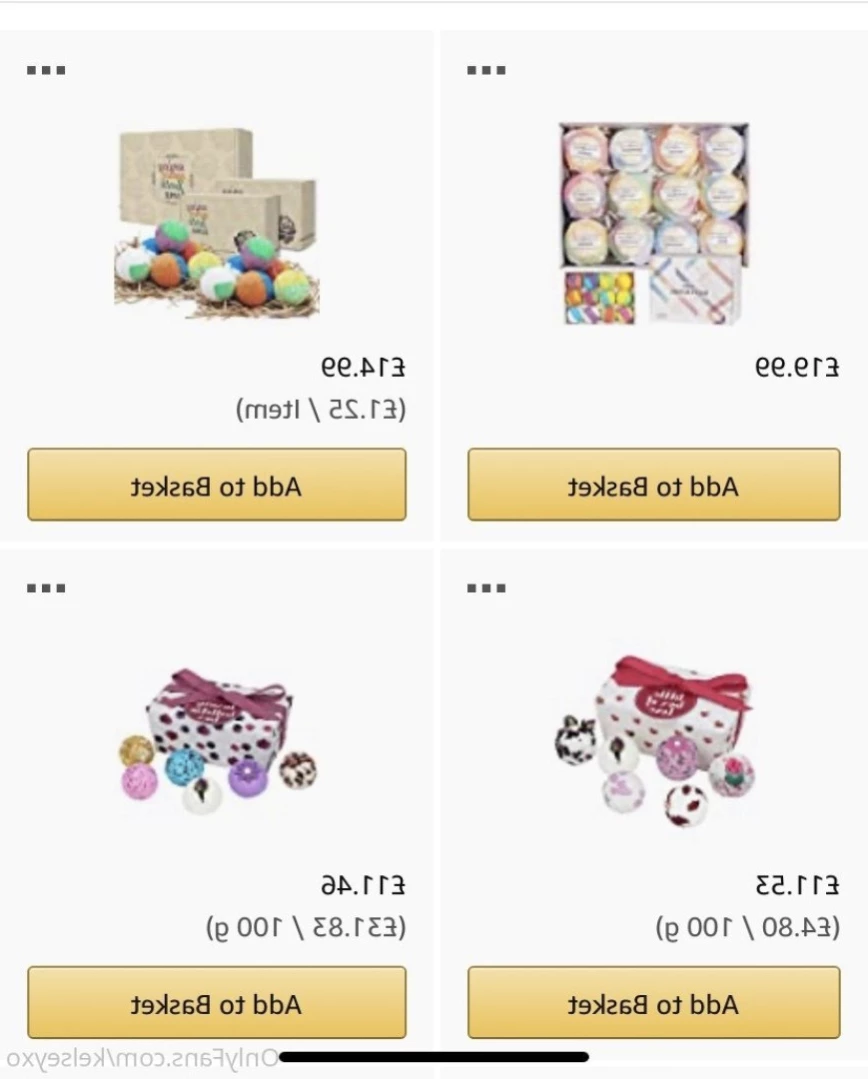View the £19.99 twelve bath bombs product
This screenshot has width=868, height=1079.
pos(653,223)
